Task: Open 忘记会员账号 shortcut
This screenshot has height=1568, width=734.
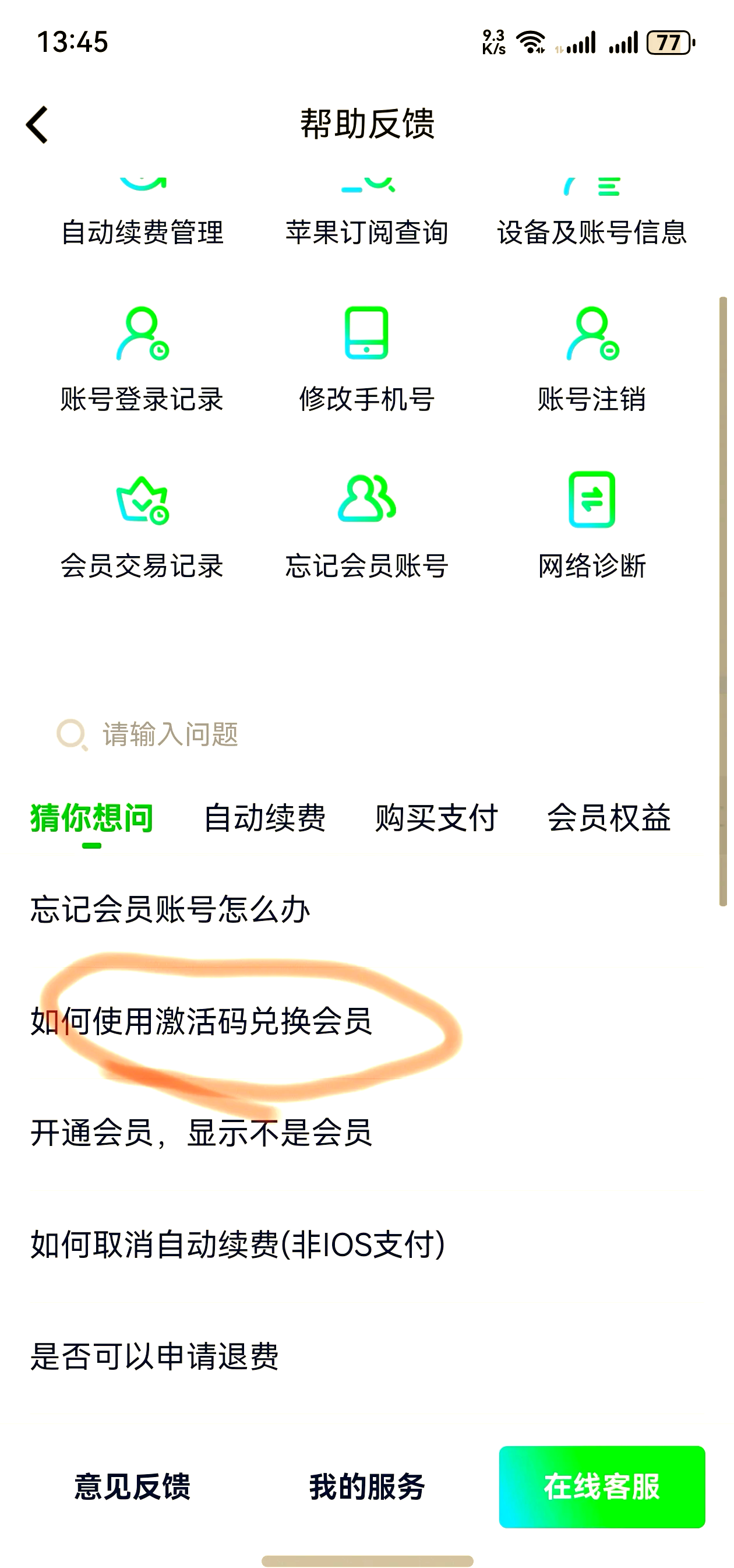Action: 366,526
